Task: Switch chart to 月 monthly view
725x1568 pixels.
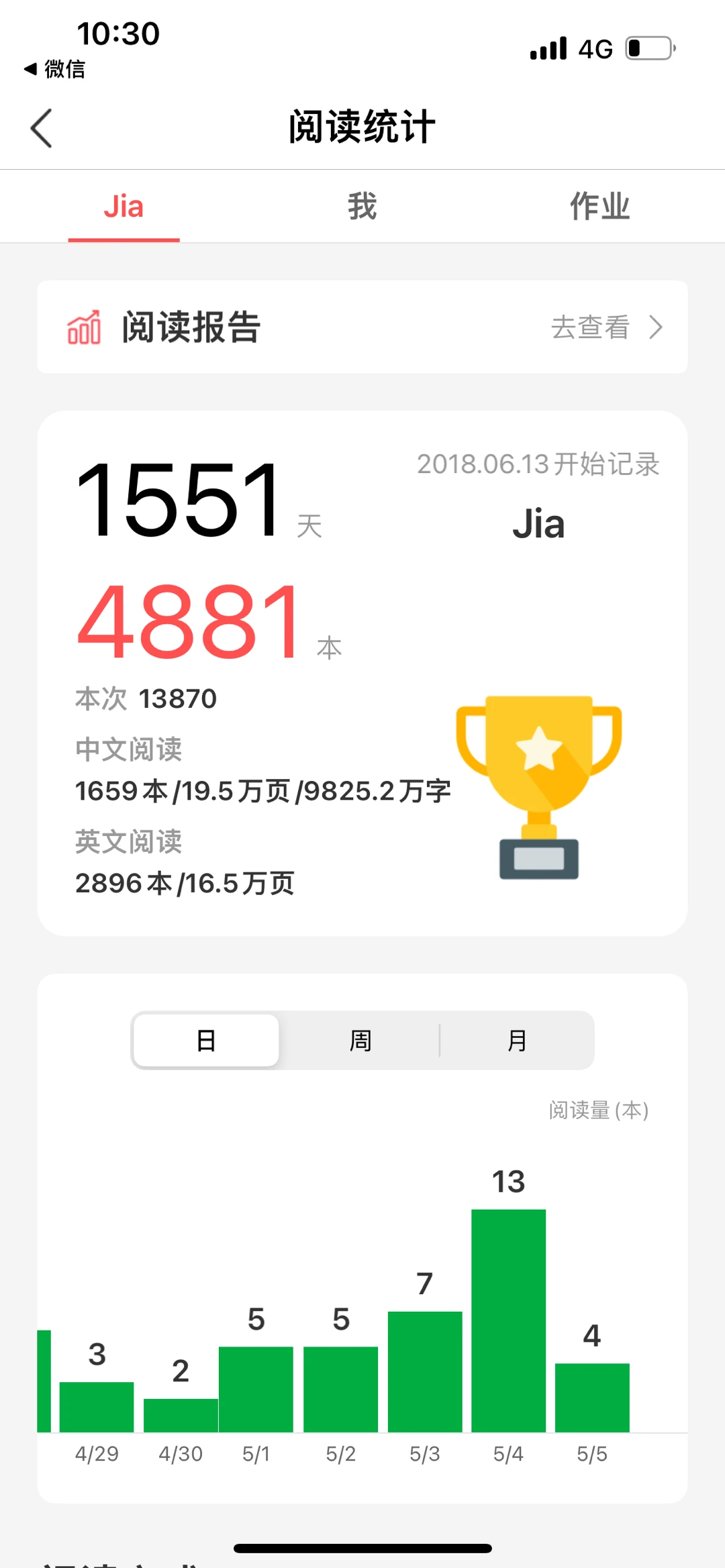Action: click(517, 1041)
